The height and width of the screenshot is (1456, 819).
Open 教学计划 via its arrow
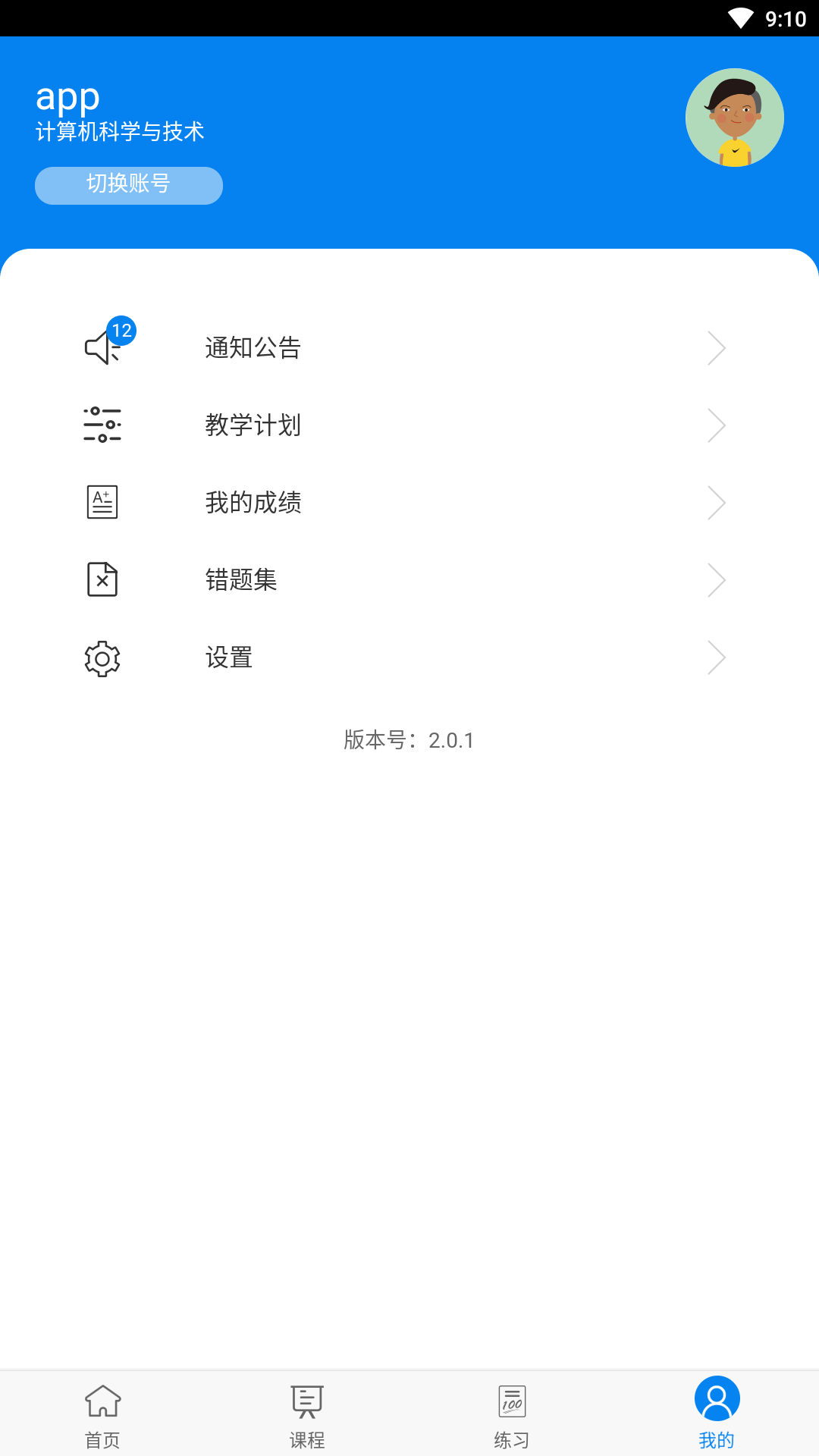pyautogui.click(x=716, y=425)
